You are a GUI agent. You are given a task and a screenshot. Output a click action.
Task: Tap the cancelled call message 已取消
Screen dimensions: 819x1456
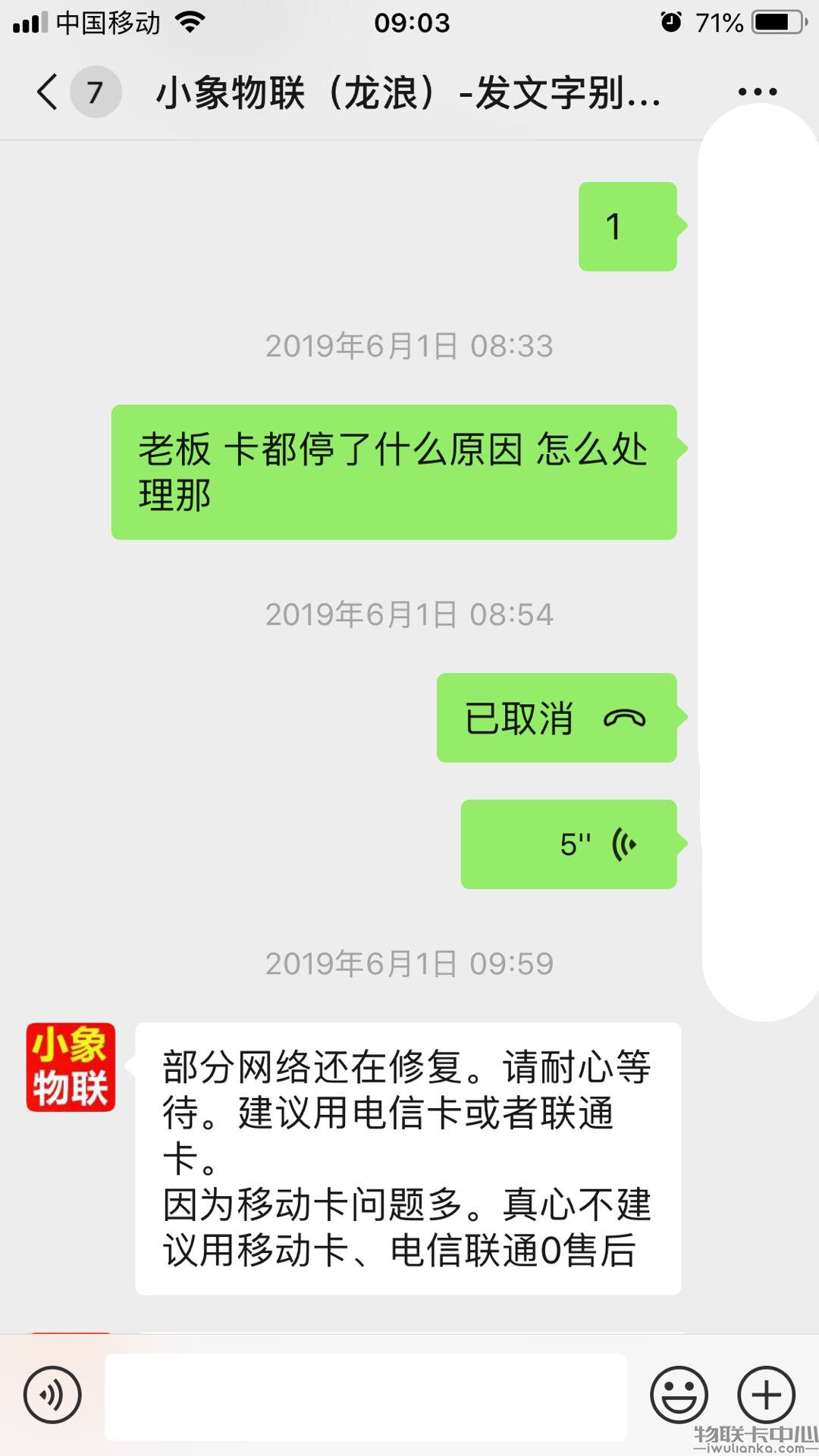(x=557, y=717)
